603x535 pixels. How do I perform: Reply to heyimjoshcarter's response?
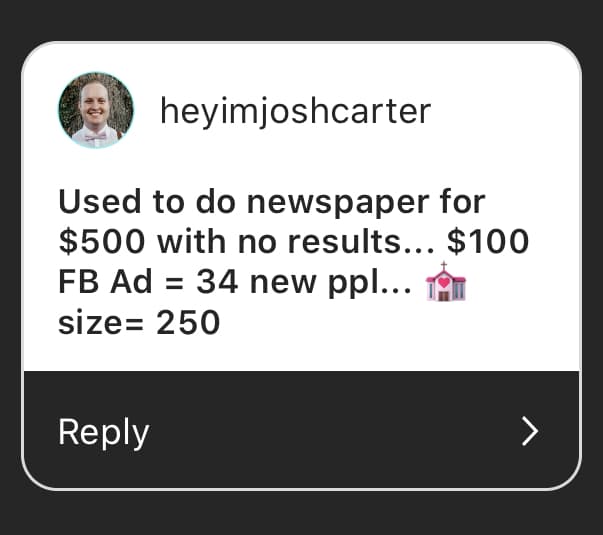[x=300, y=431]
